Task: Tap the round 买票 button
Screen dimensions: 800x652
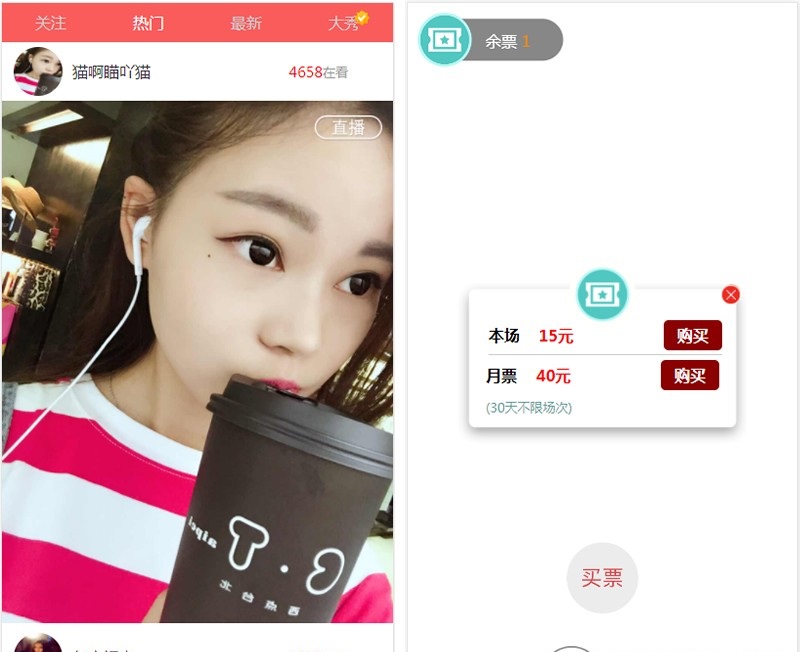Action: (x=602, y=578)
